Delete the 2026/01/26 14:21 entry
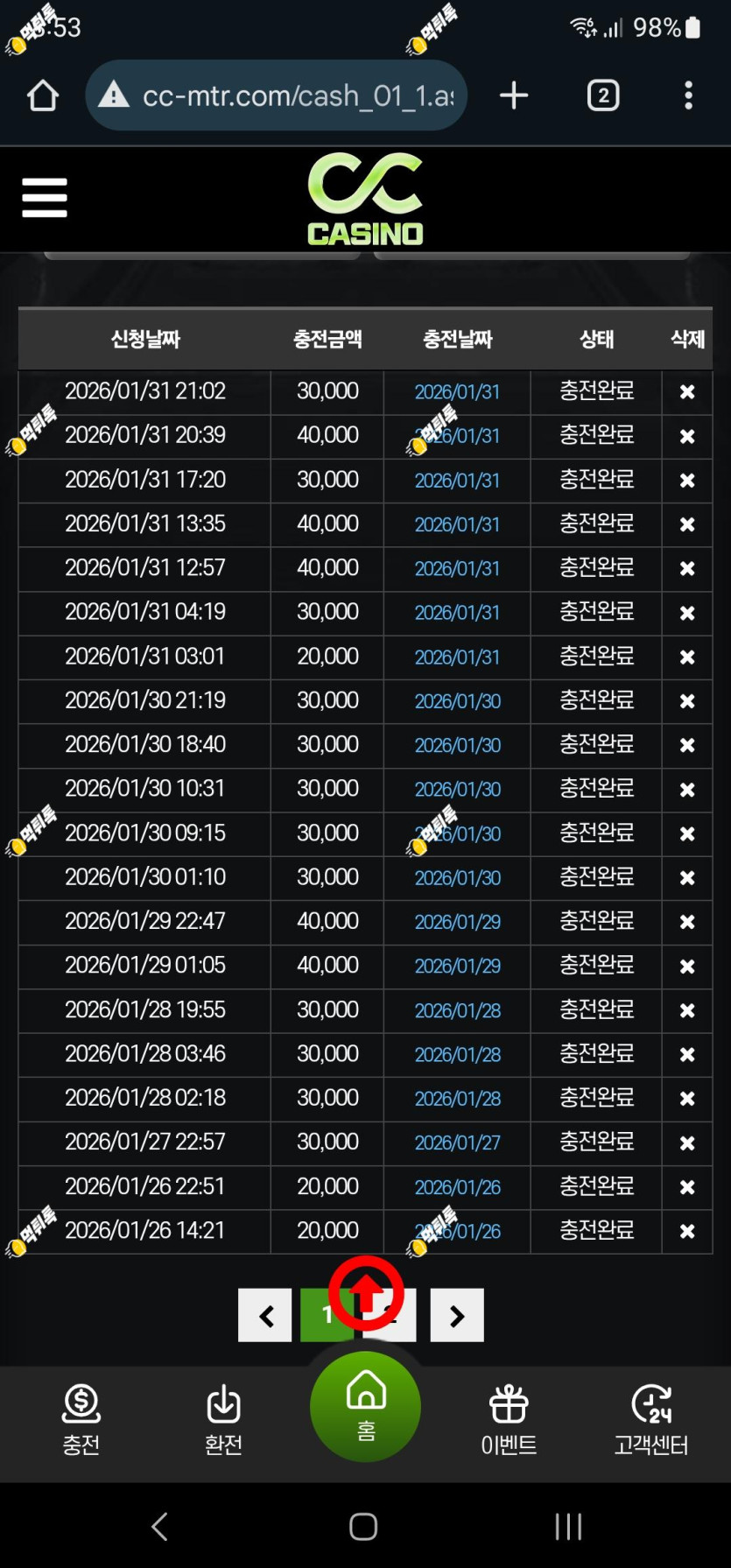Image resolution: width=731 pixels, height=1568 pixels. tap(687, 1231)
